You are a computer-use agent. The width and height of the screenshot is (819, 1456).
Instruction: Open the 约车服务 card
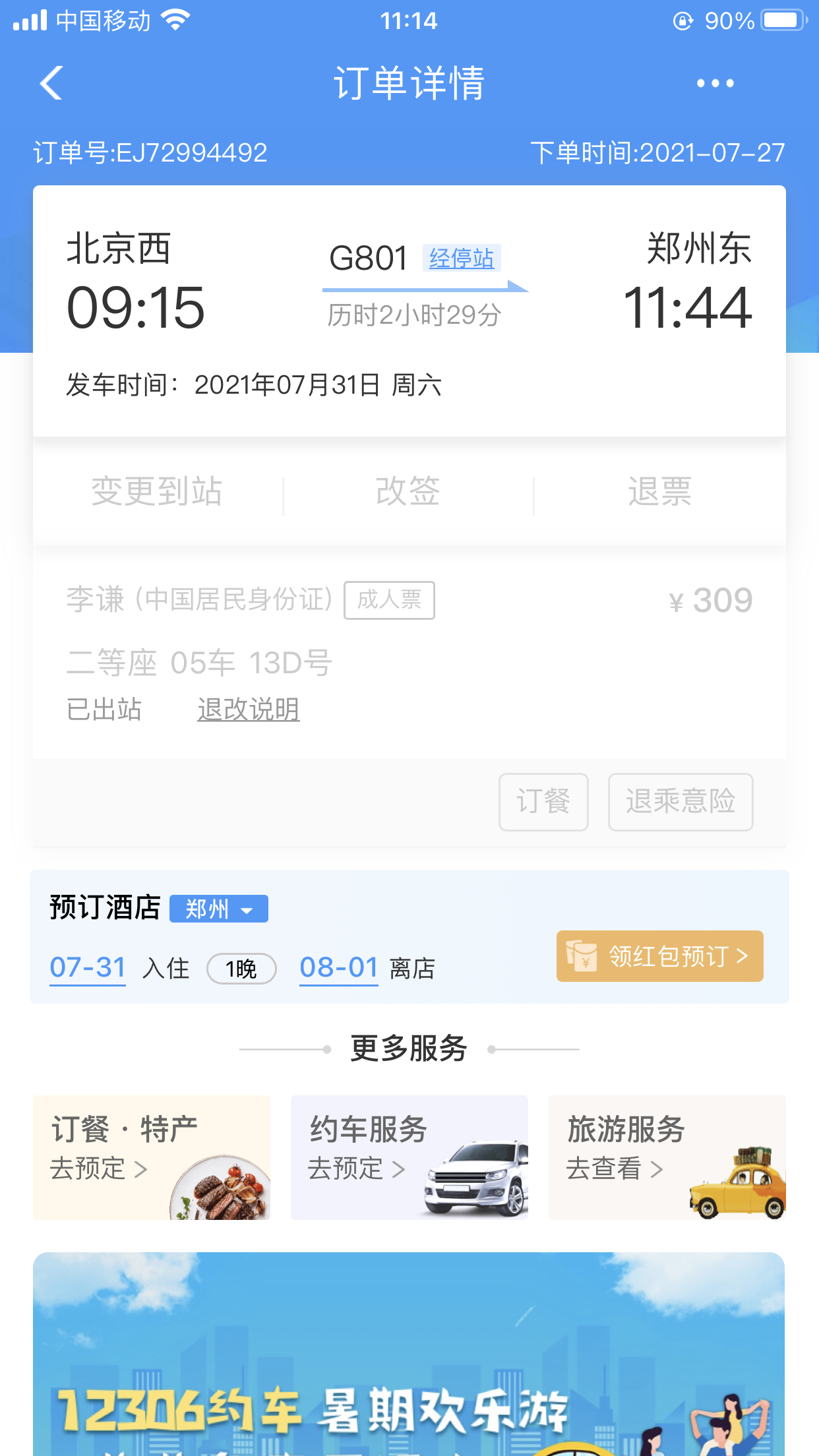pyautogui.click(x=409, y=1157)
